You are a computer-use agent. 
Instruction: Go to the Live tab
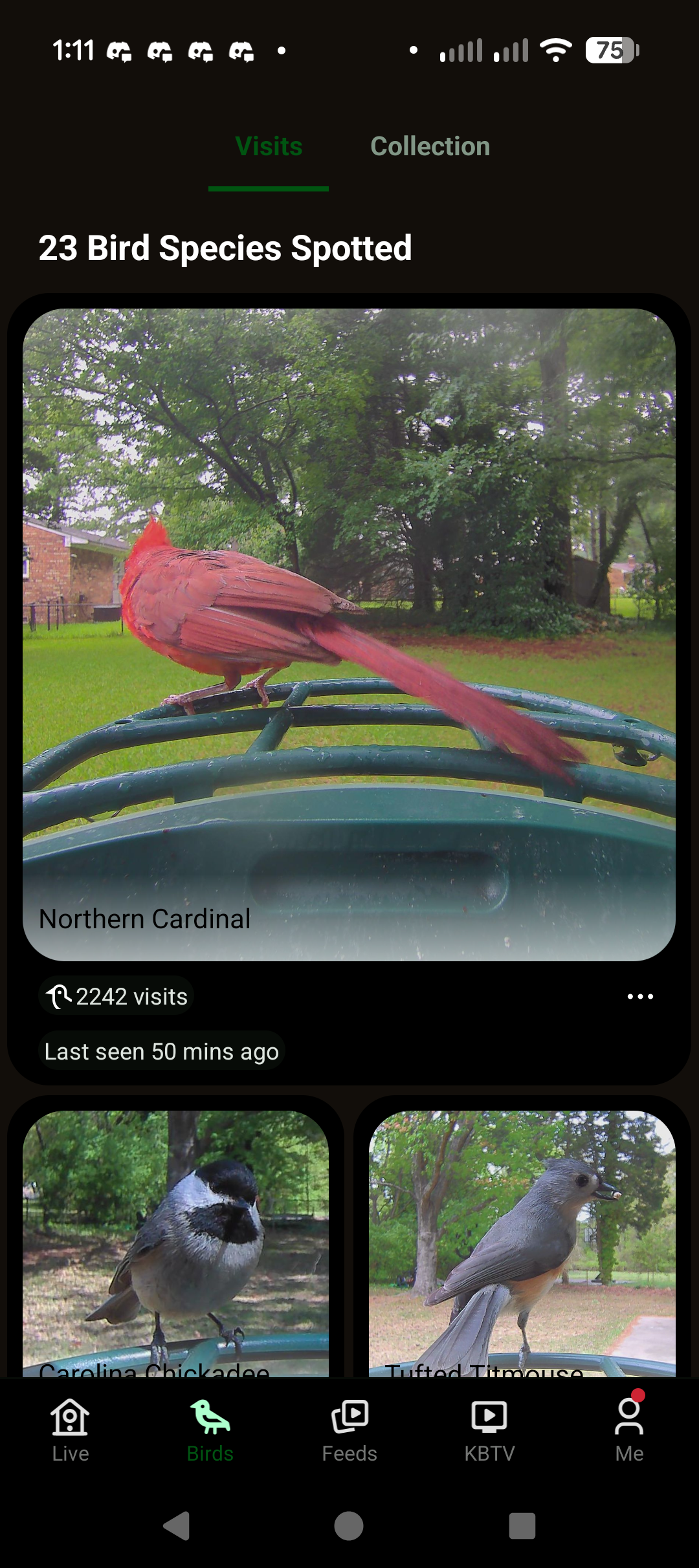[x=70, y=1431]
